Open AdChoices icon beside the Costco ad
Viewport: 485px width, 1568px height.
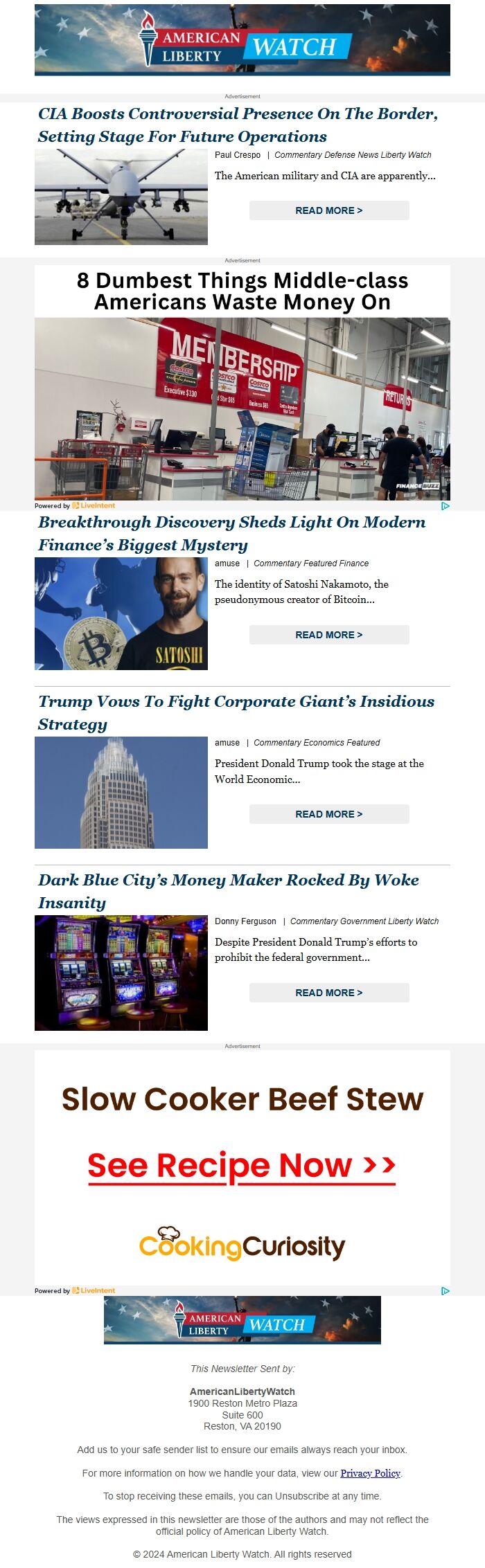[446, 505]
